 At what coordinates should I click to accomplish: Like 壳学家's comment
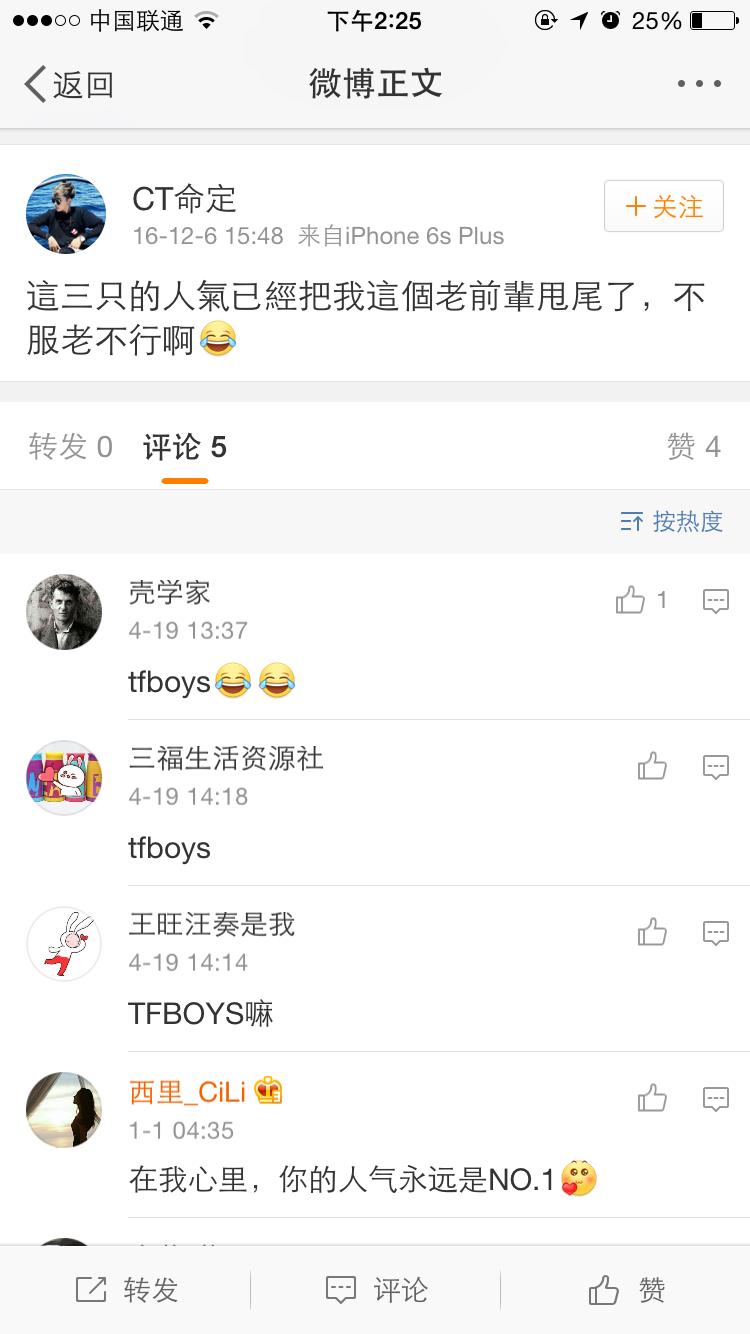click(x=631, y=600)
